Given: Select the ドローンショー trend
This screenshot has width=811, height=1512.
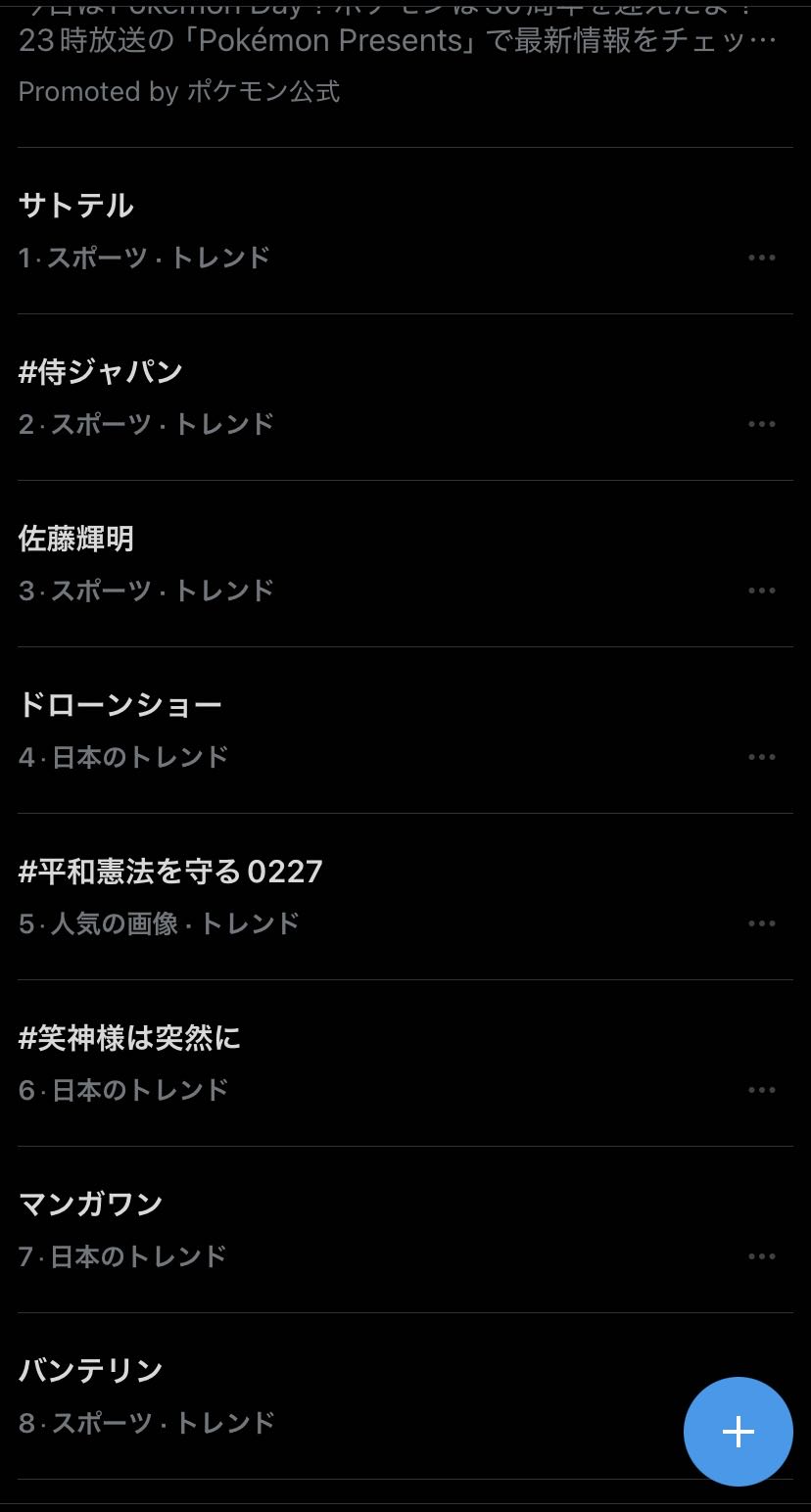Looking at the screenshot, I should (x=120, y=705).
